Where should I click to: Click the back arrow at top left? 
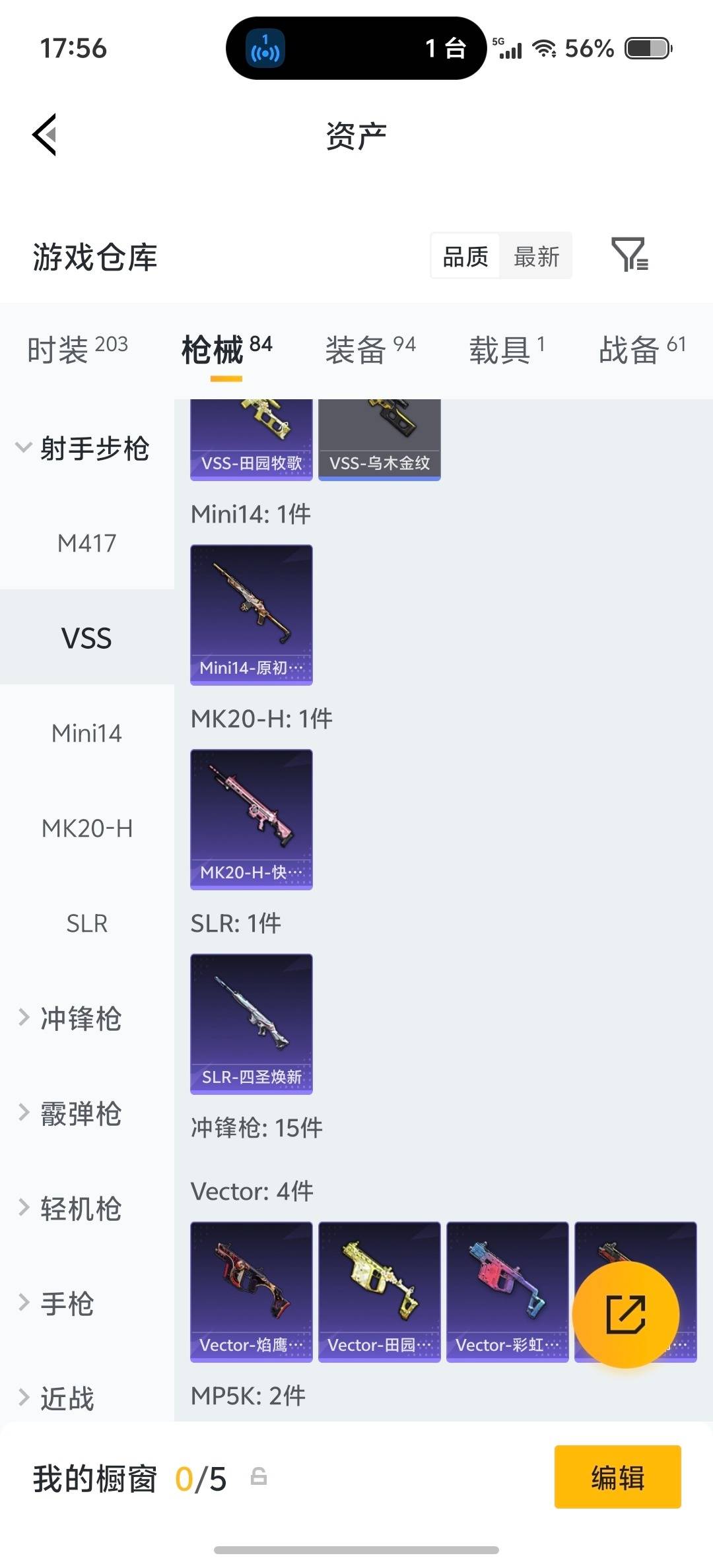pyautogui.click(x=44, y=135)
